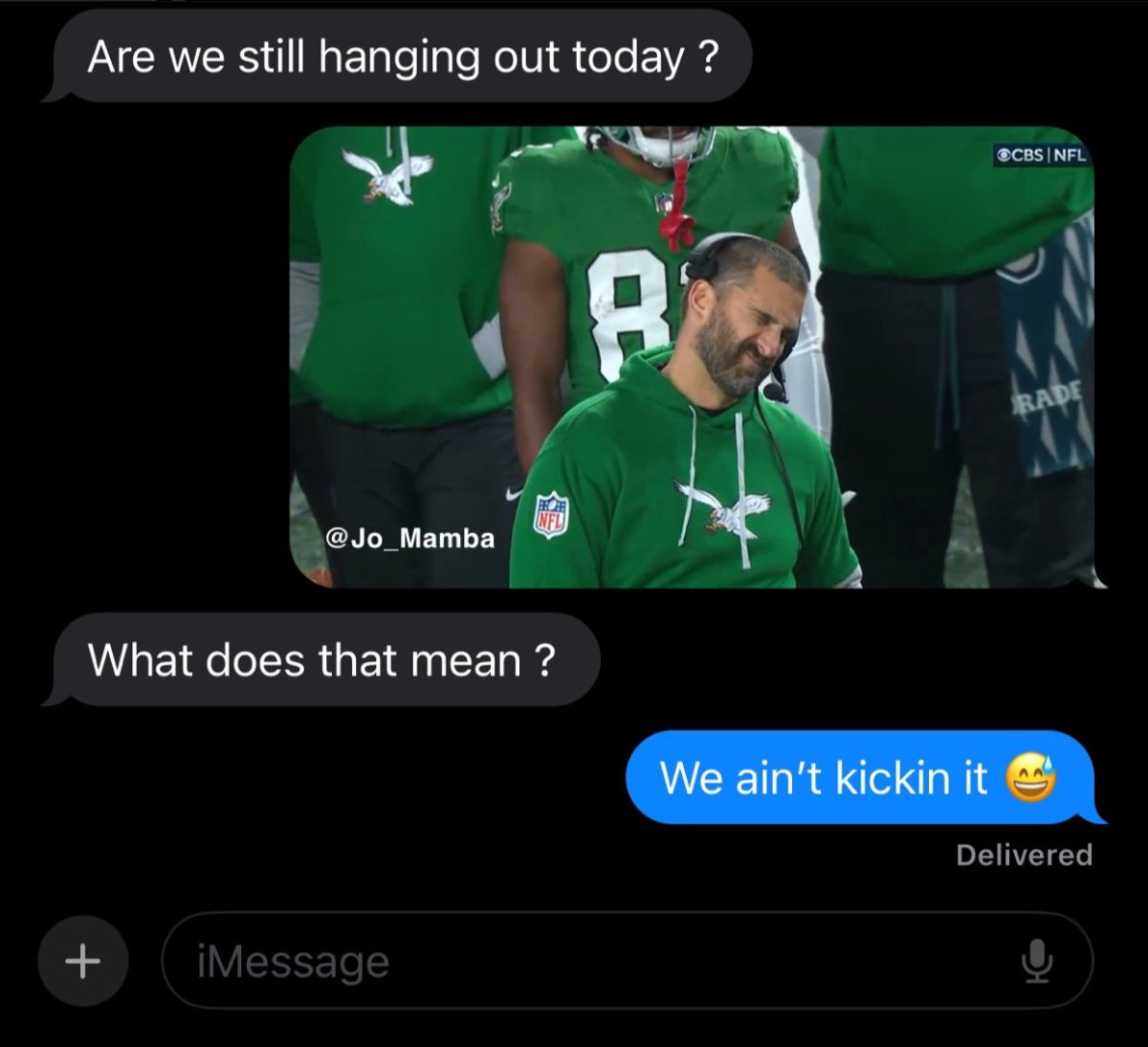Image resolution: width=1148 pixels, height=1047 pixels.
Task: Open the plus attachments button
Action: point(82,961)
